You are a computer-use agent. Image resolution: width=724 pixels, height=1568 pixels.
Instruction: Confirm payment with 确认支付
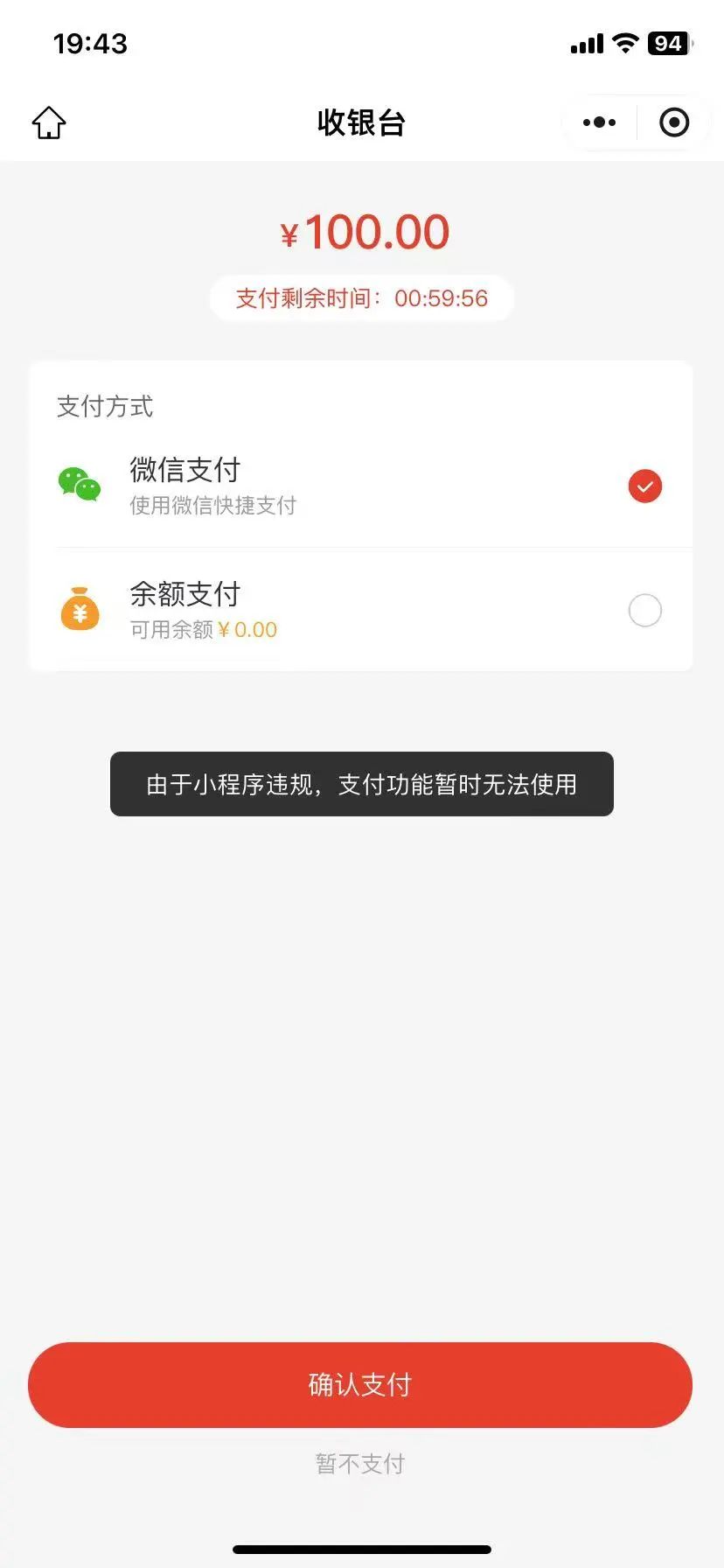click(360, 1385)
